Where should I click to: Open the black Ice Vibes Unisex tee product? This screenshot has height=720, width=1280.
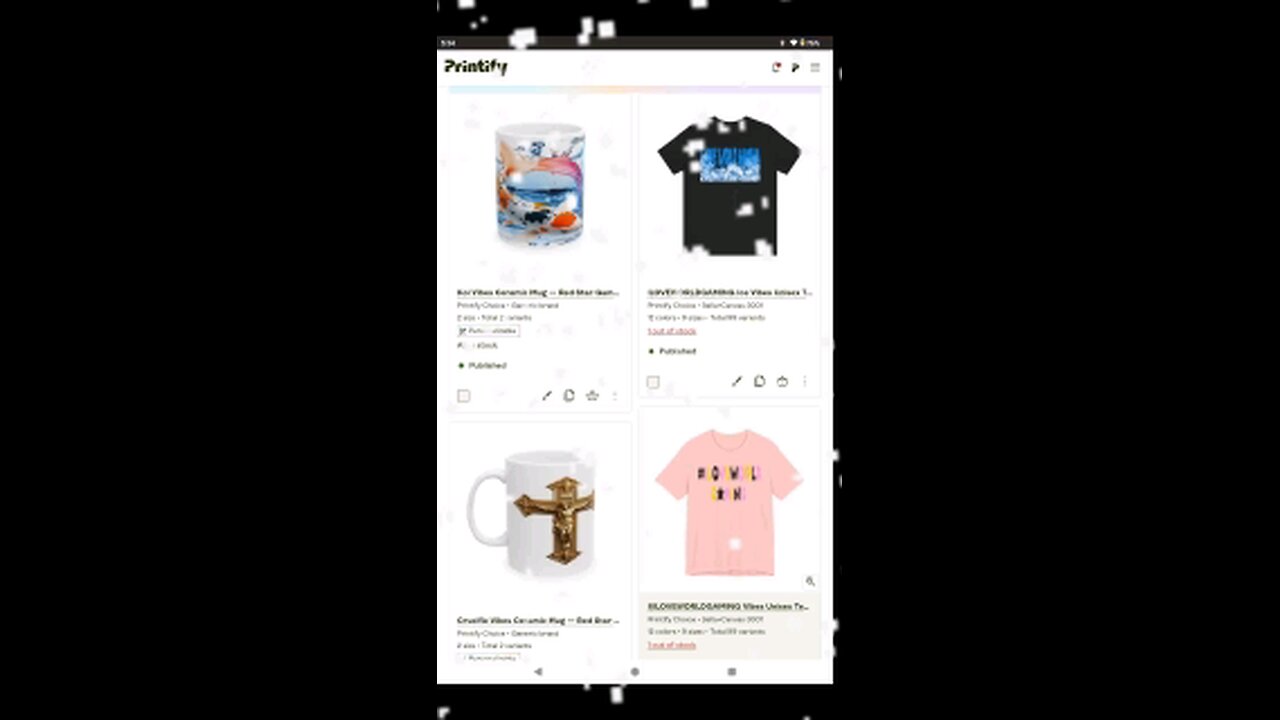(x=729, y=293)
